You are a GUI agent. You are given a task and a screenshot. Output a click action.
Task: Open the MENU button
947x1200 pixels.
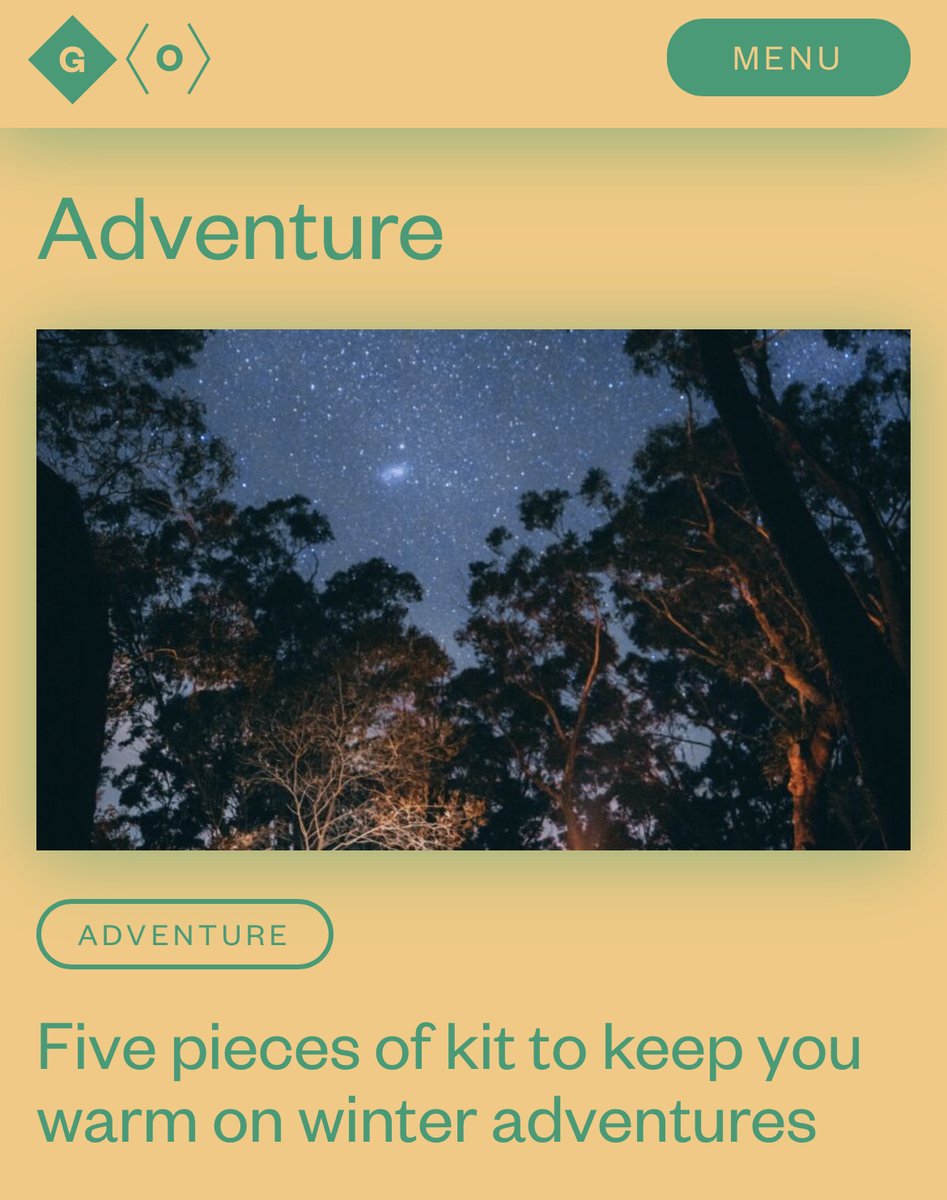click(788, 58)
